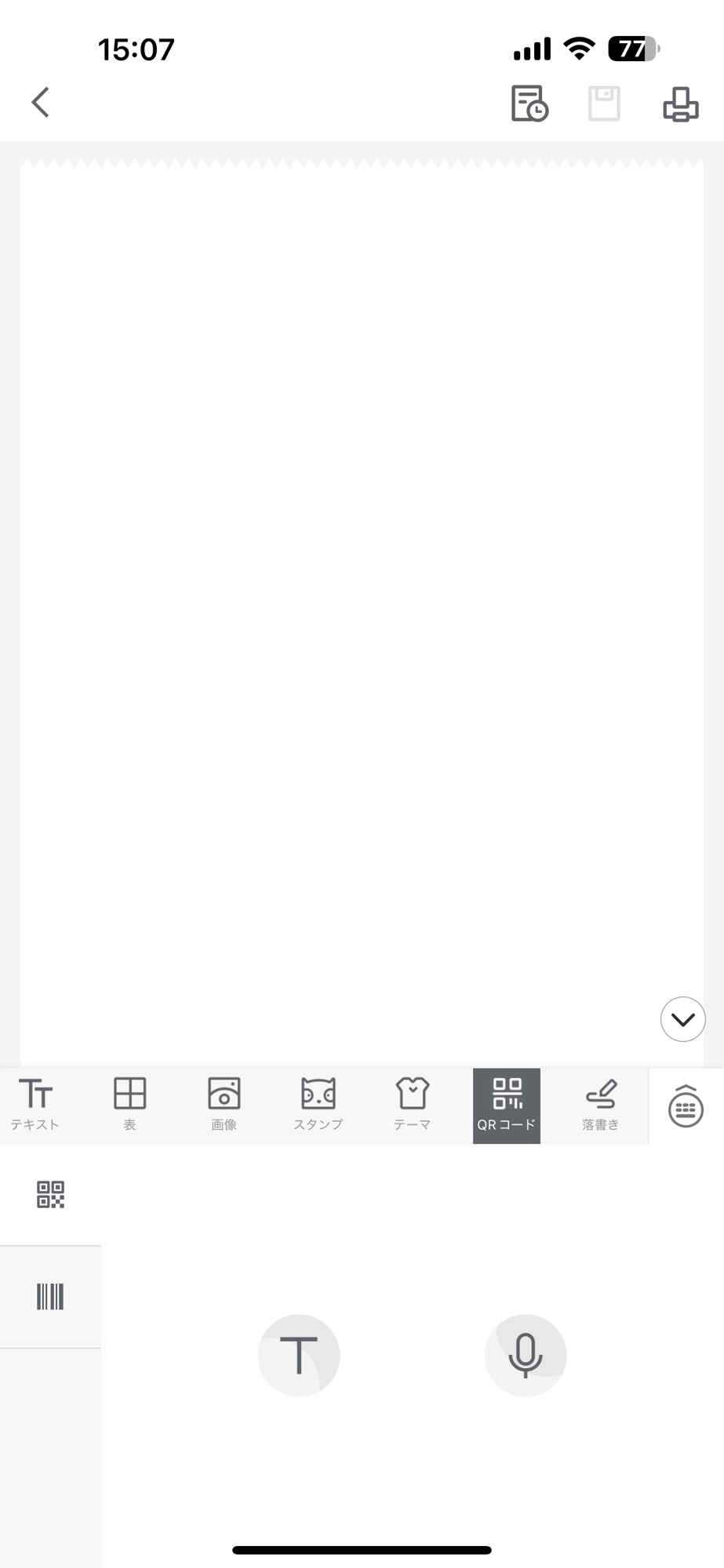Choose the スタンプ stamp tool
The width and height of the screenshot is (724, 1568).
(318, 1104)
